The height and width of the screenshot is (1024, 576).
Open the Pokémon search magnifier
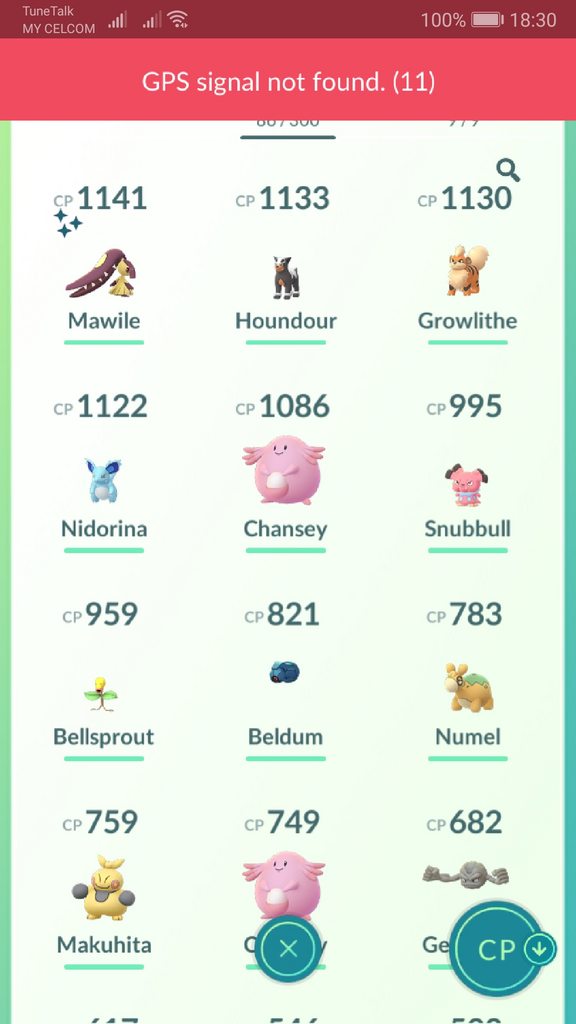[508, 170]
